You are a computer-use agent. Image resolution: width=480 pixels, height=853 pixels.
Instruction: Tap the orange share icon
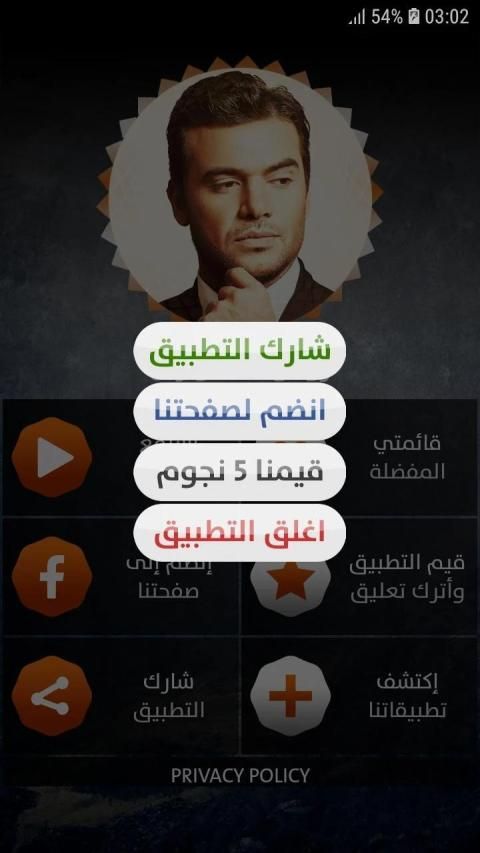click(x=52, y=696)
